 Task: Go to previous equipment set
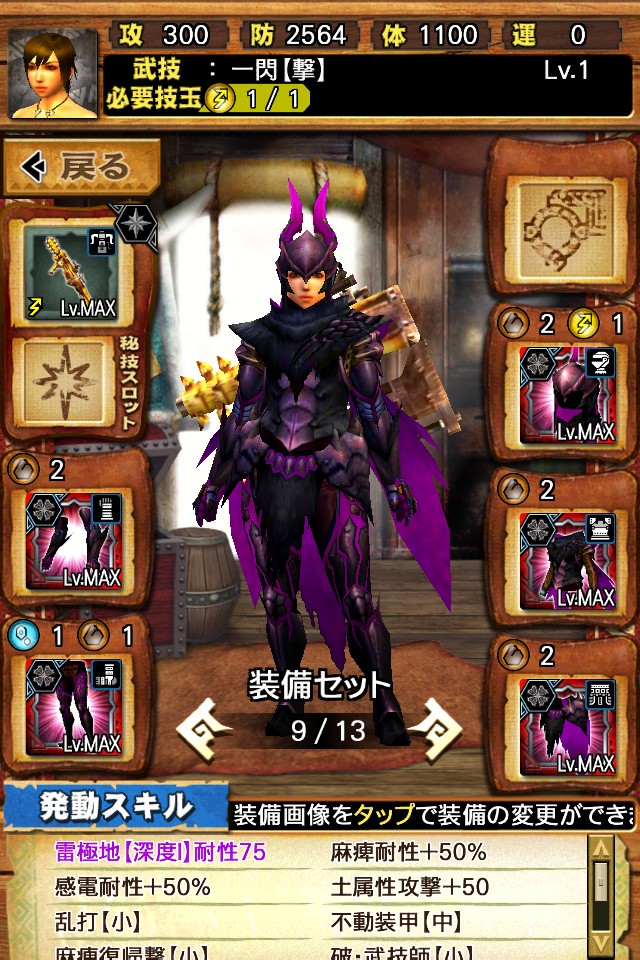(x=202, y=729)
